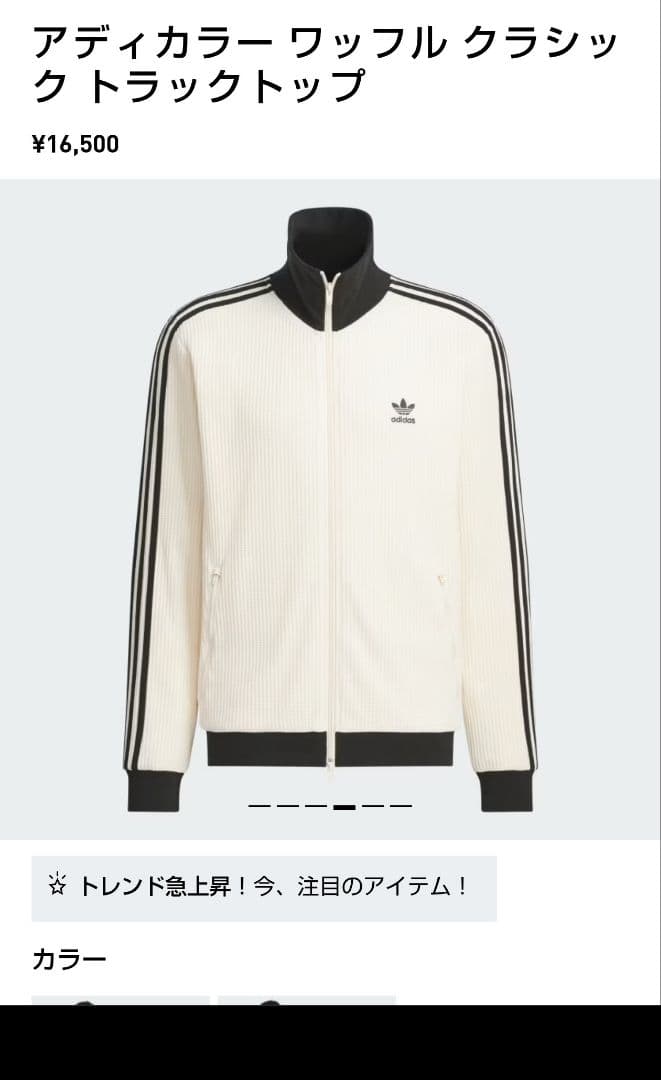Jump to the first image via the page indicator
This screenshot has height=1080, width=661.
259,806
